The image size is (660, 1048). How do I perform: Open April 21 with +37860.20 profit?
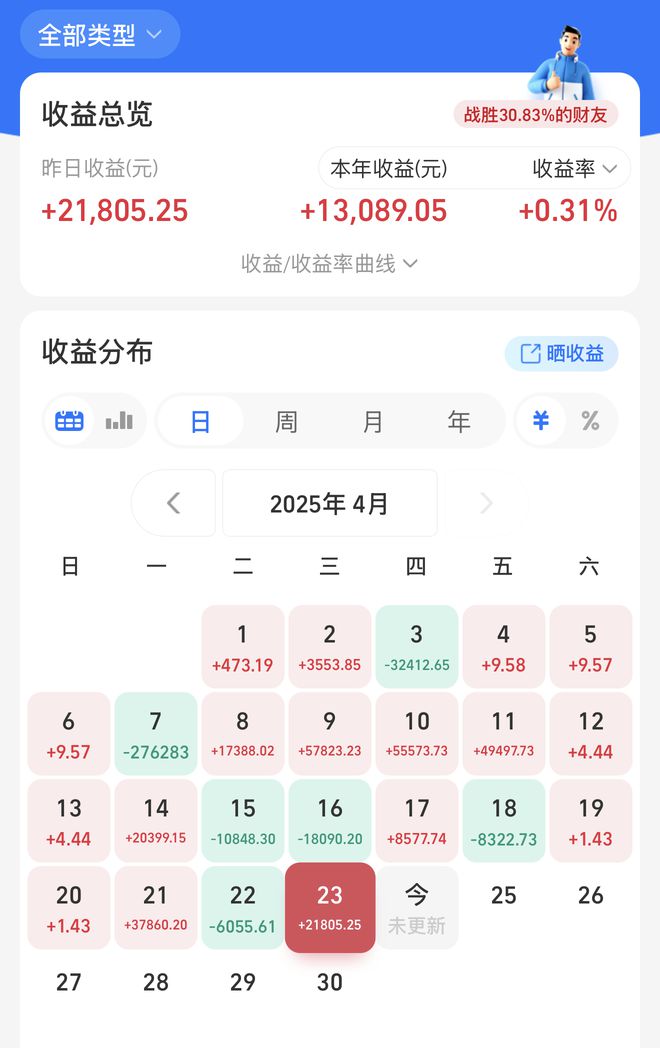click(155, 908)
